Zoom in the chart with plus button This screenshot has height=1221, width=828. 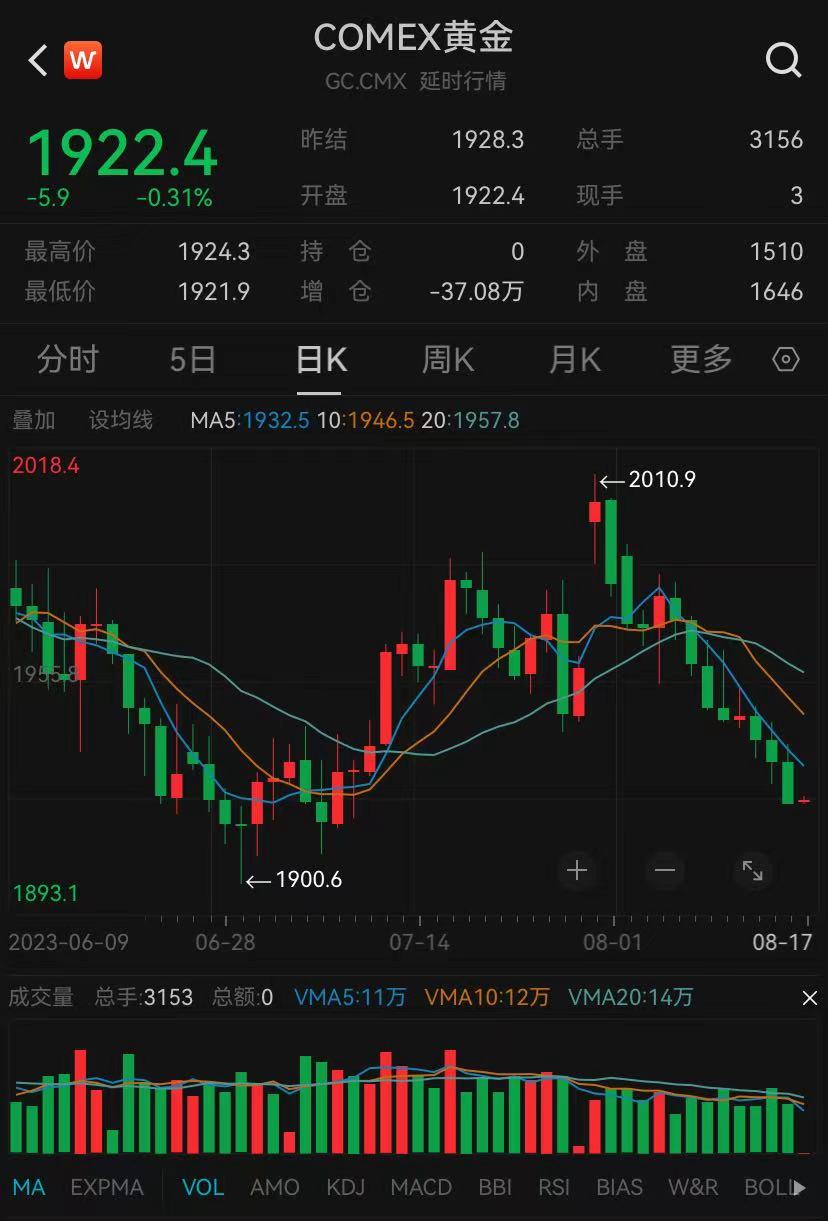[577, 870]
